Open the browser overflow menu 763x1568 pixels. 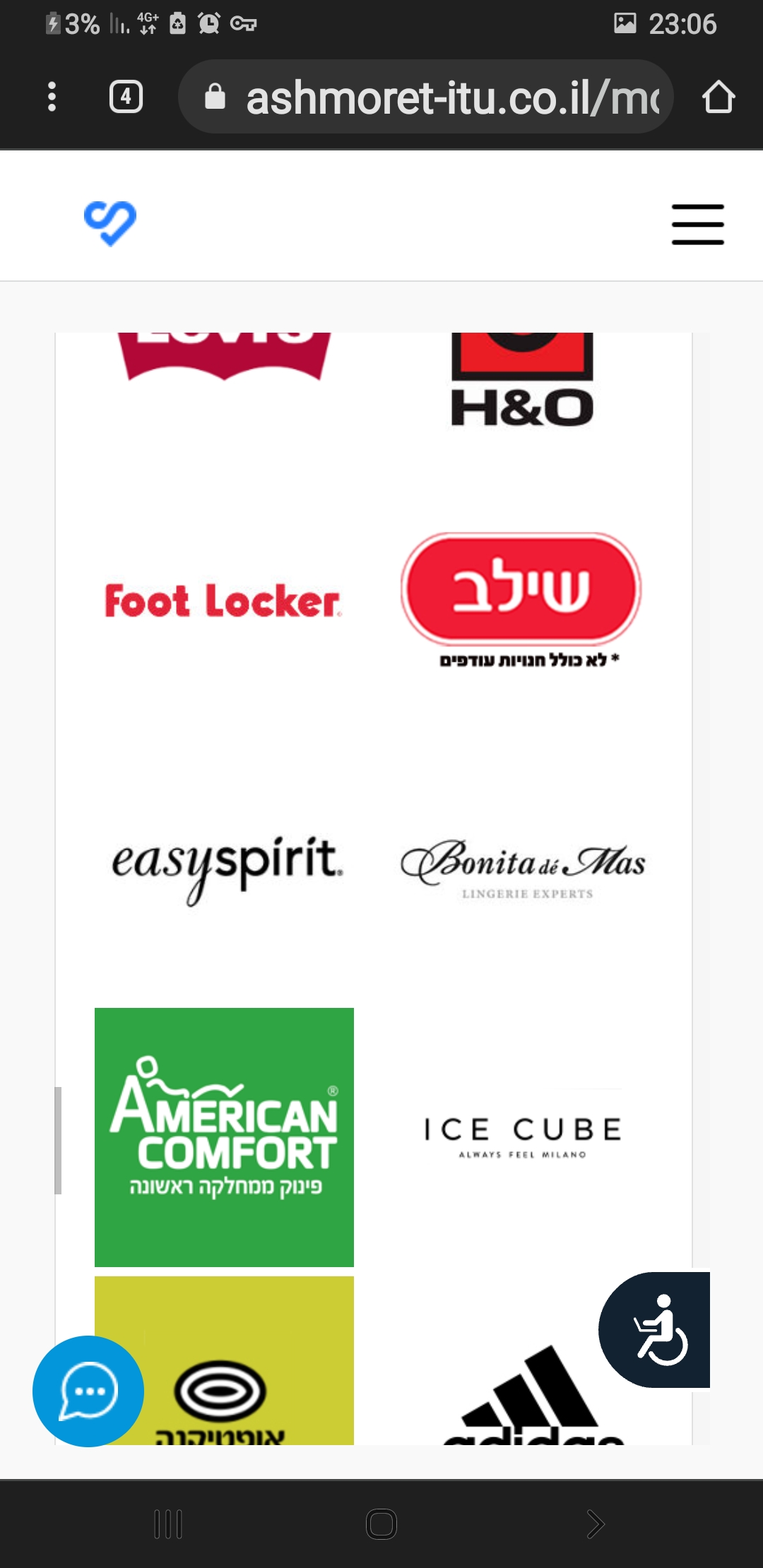tap(52, 97)
